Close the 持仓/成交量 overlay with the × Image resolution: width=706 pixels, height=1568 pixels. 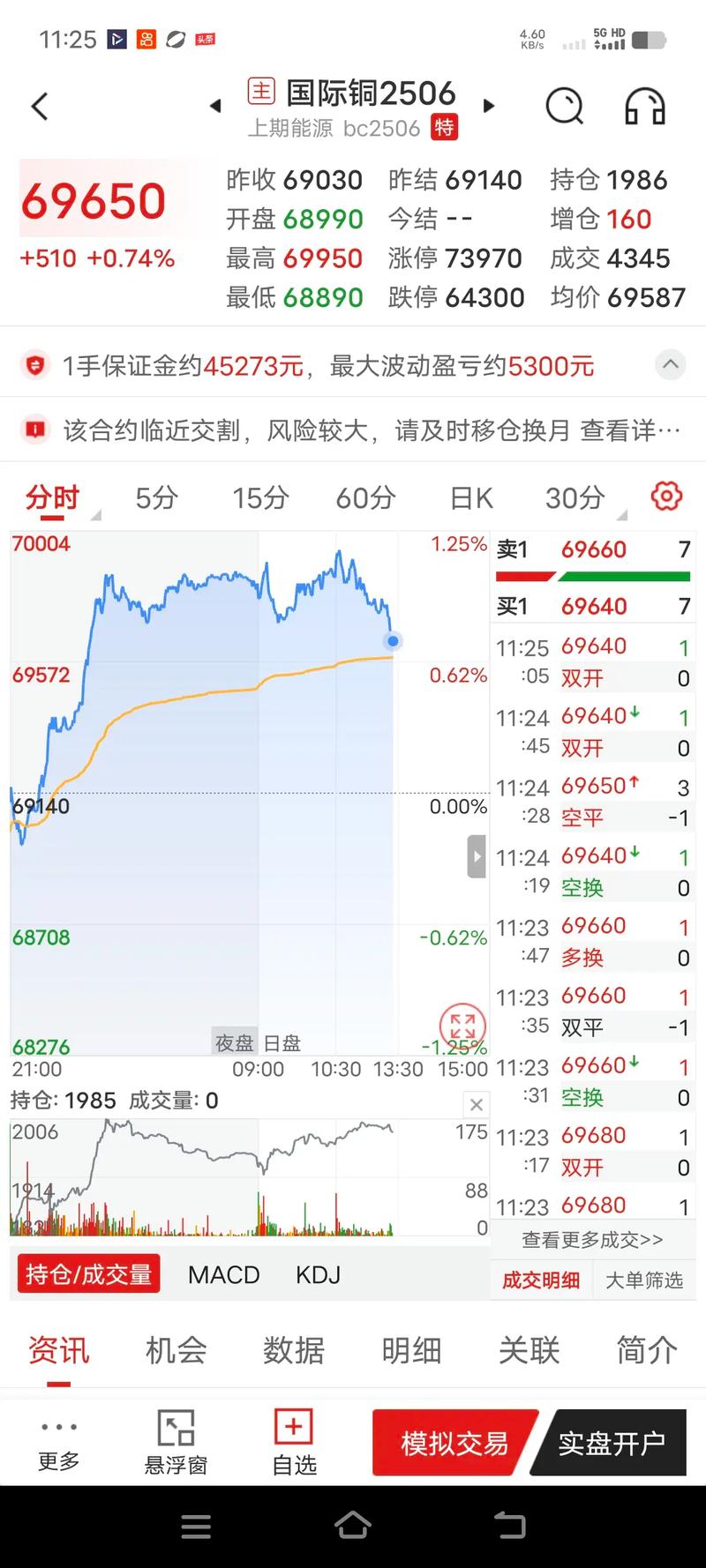[x=477, y=1104]
